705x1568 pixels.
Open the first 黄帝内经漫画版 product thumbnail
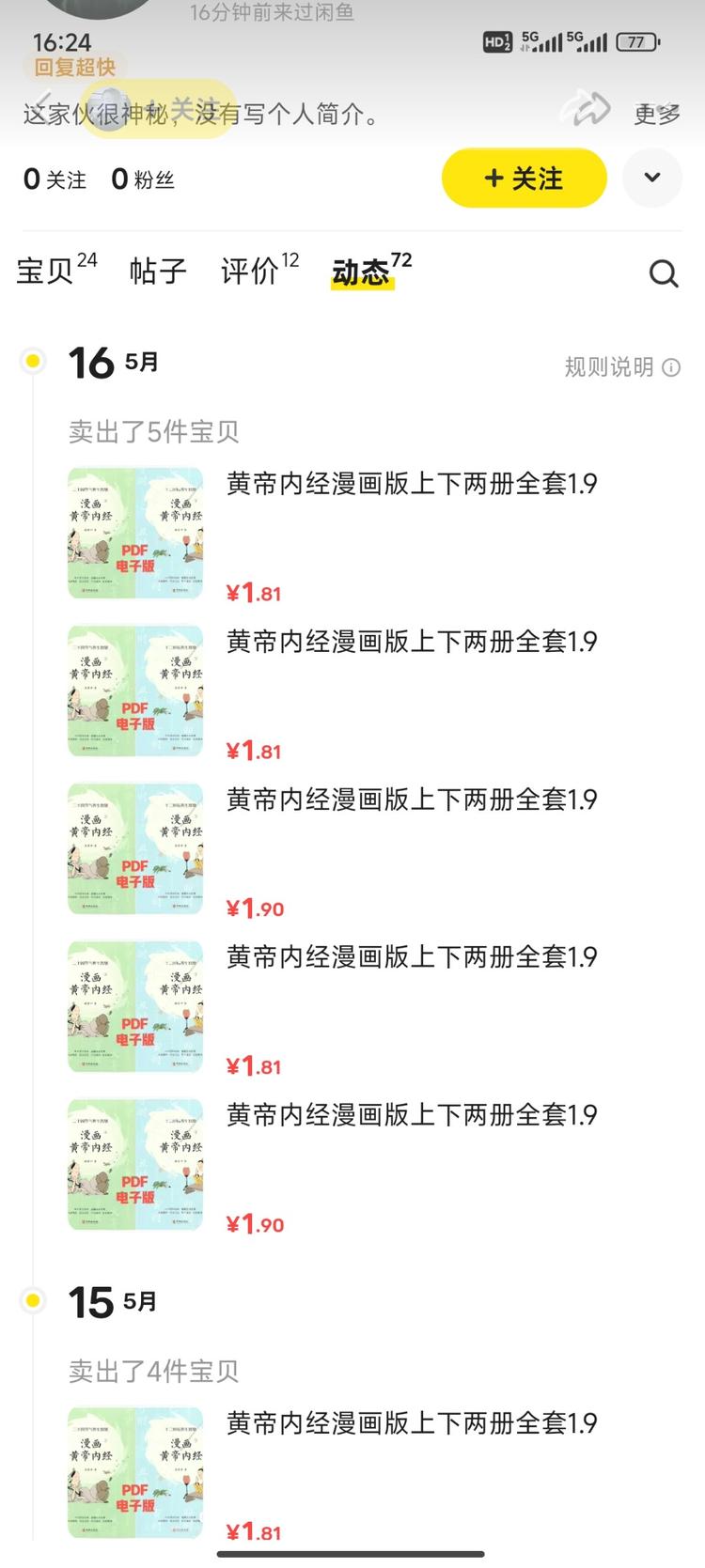pos(134,531)
